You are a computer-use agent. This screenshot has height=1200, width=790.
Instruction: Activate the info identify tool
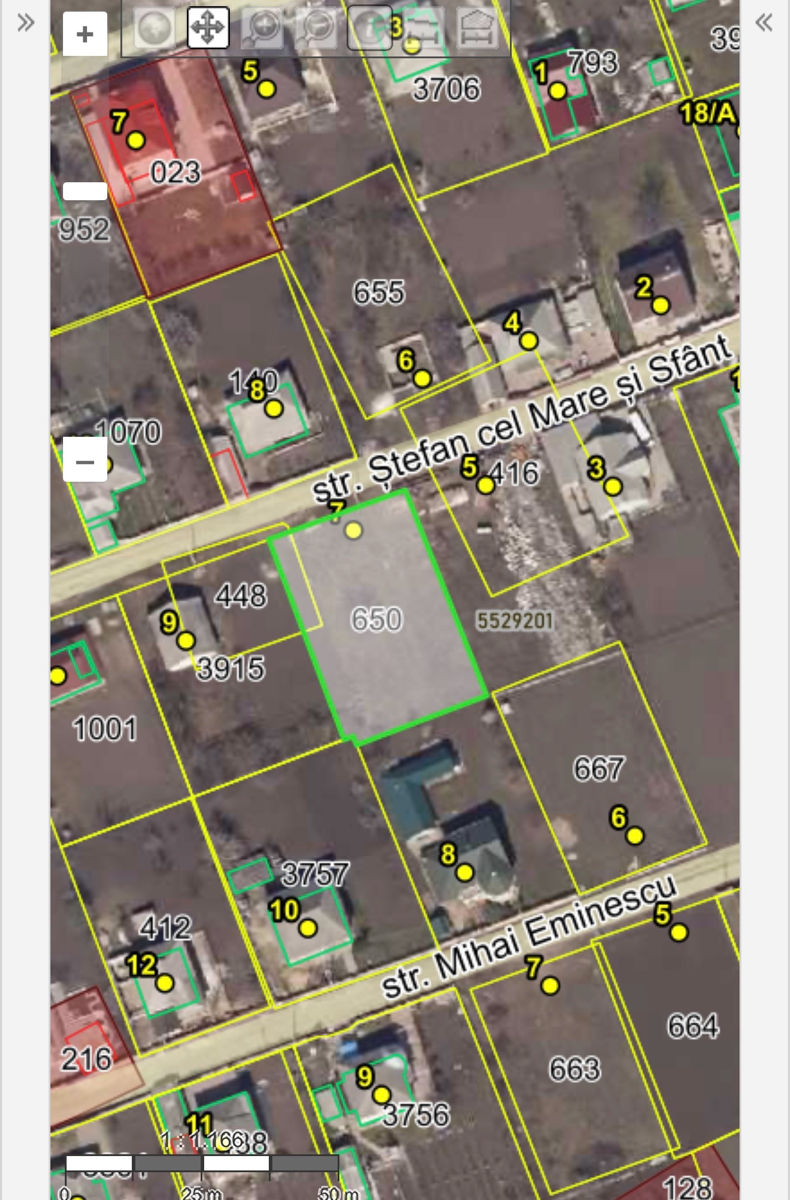(x=370, y=28)
